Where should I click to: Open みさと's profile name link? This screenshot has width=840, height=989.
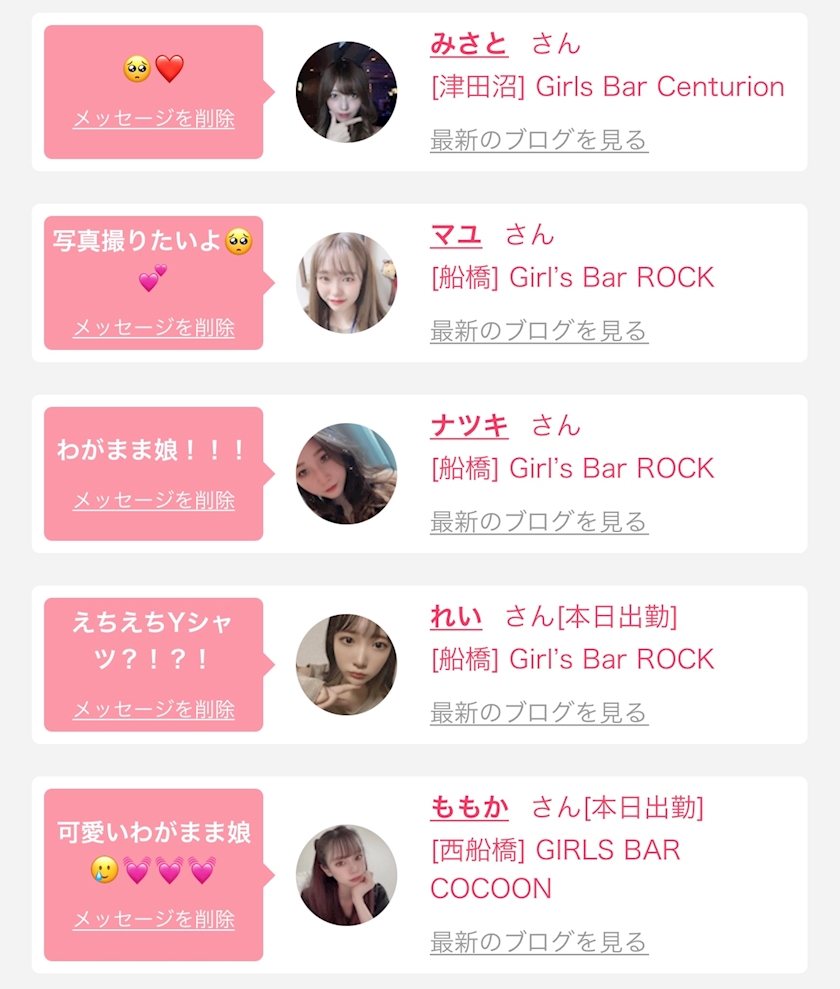[x=469, y=44]
